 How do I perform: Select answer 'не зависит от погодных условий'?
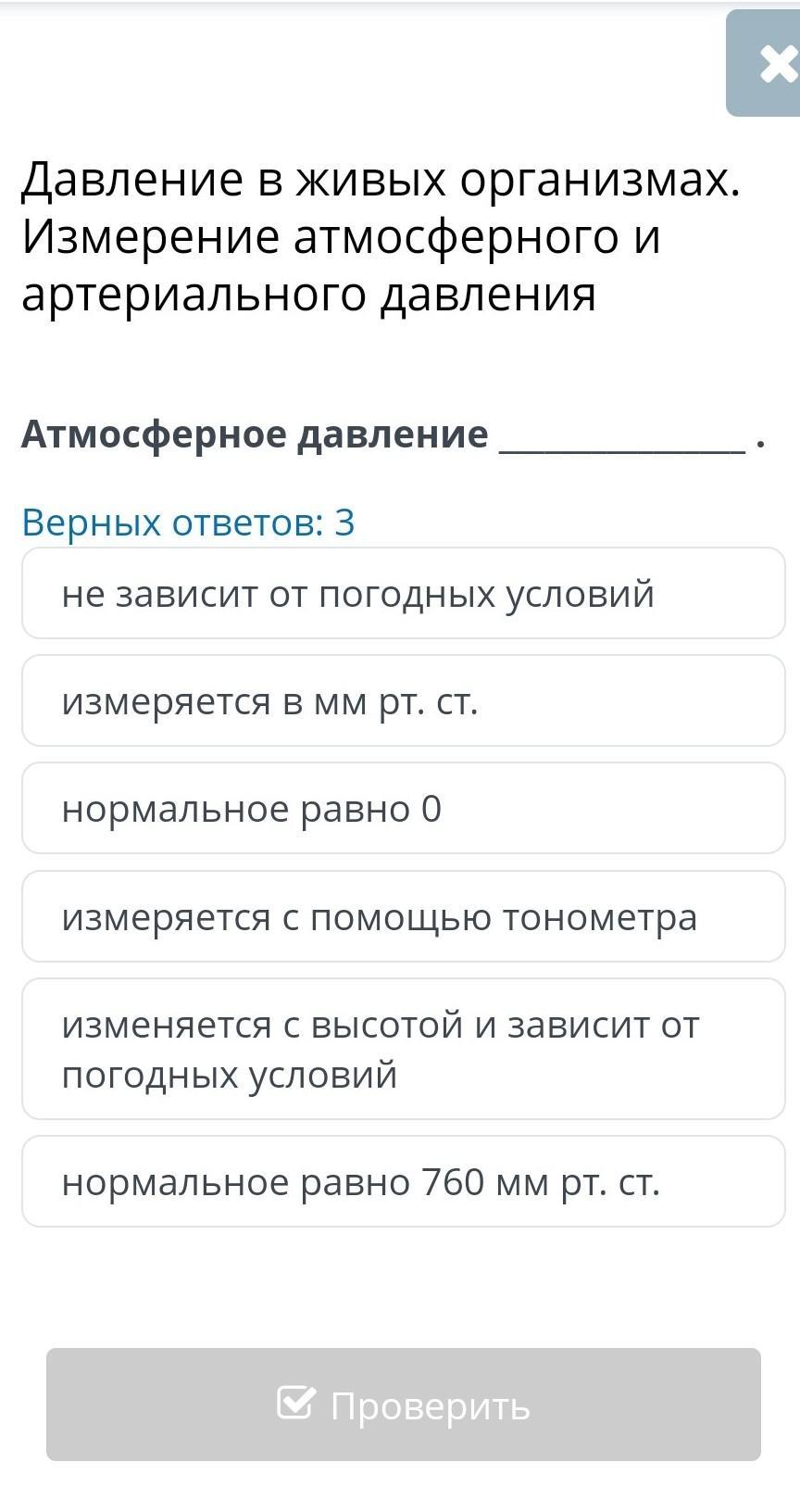pyautogui.click(x=404, y=593)
